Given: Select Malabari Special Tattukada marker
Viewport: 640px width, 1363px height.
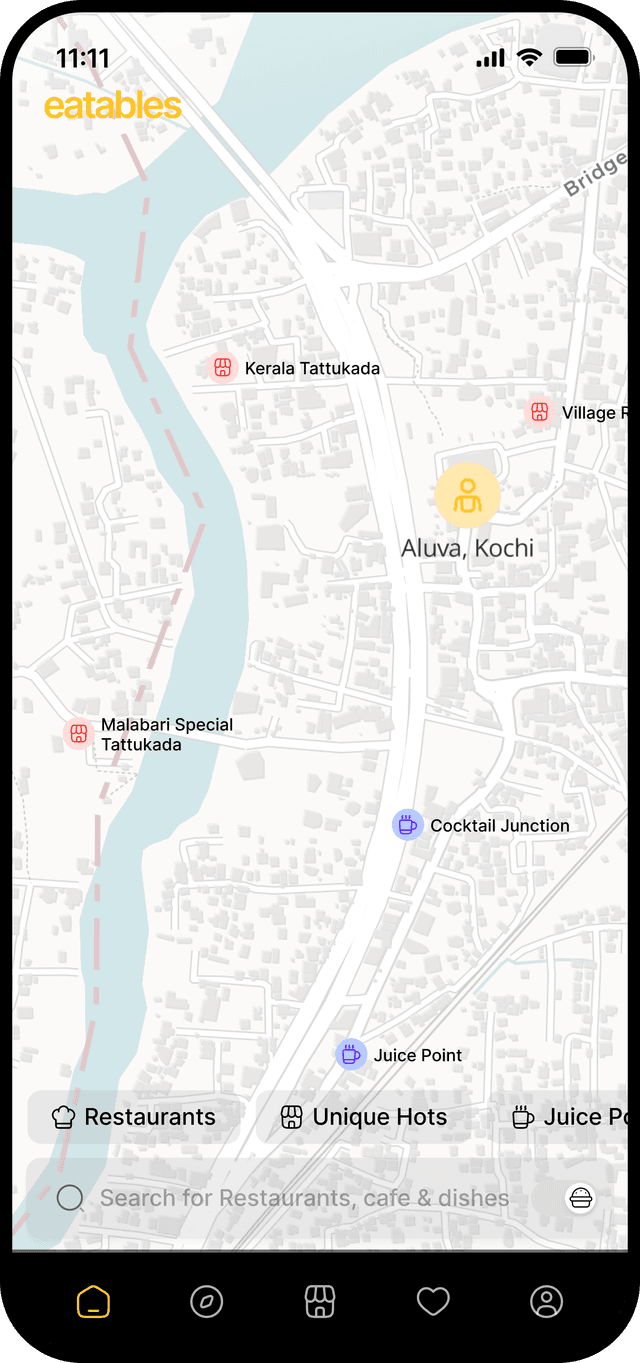Looking at the screenshot, I should pos(78,734).
